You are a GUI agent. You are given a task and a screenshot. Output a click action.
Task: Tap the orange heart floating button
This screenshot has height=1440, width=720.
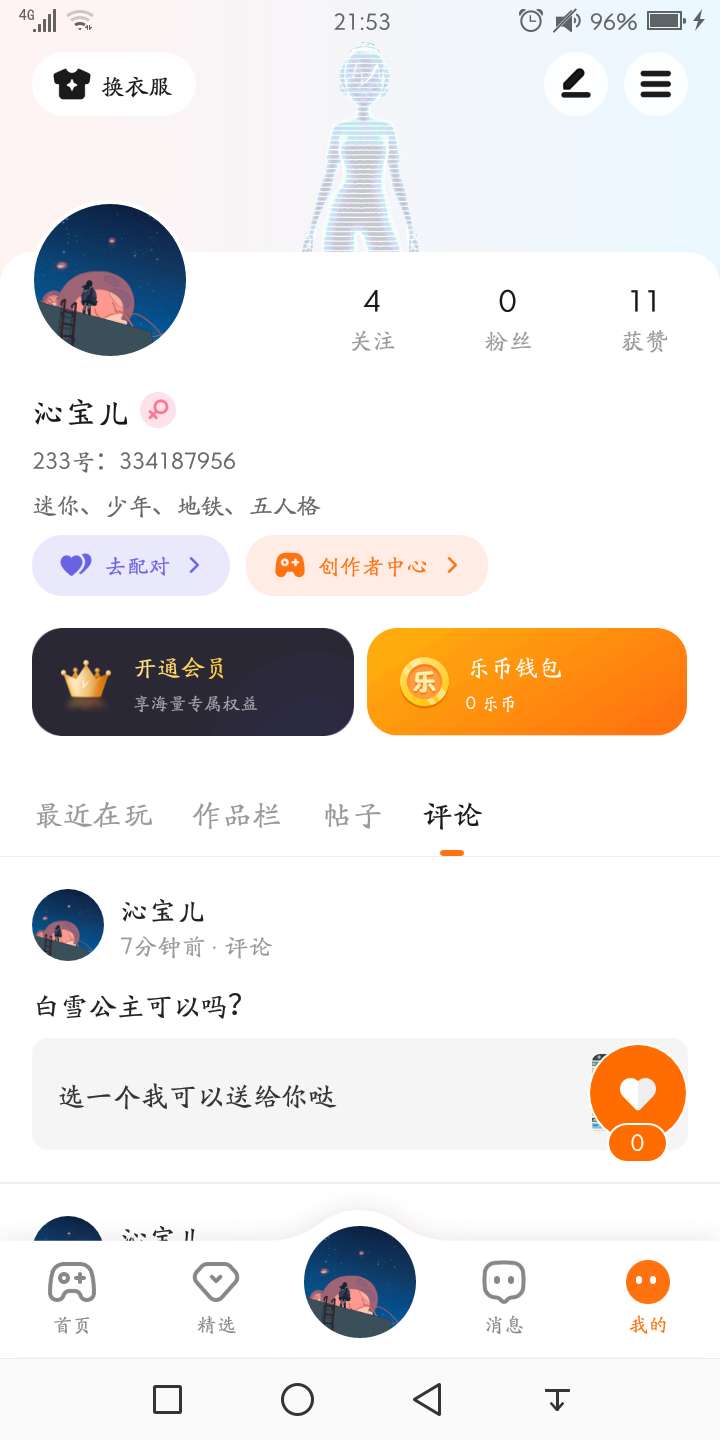(x=637, y=1093)
